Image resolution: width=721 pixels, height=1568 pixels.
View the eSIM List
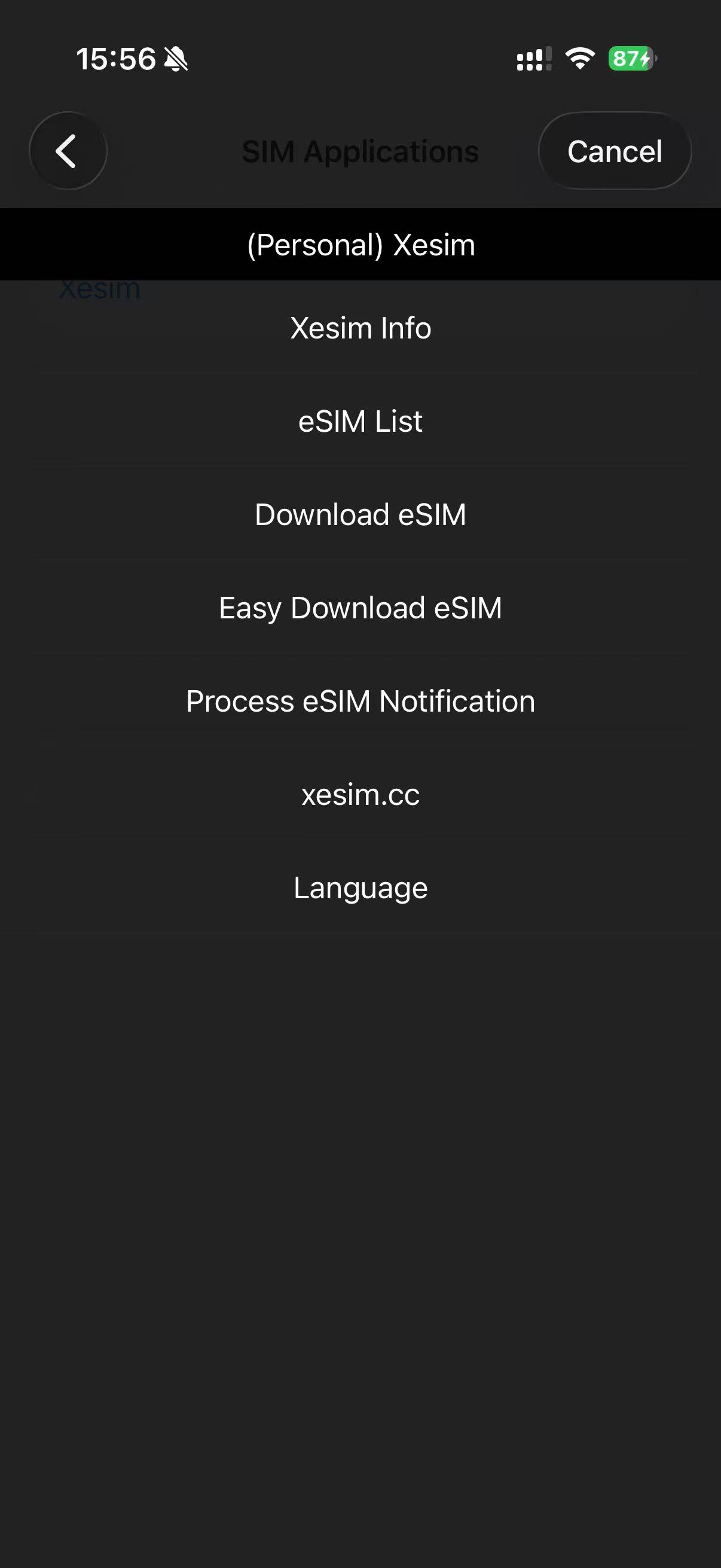[360, 421]
